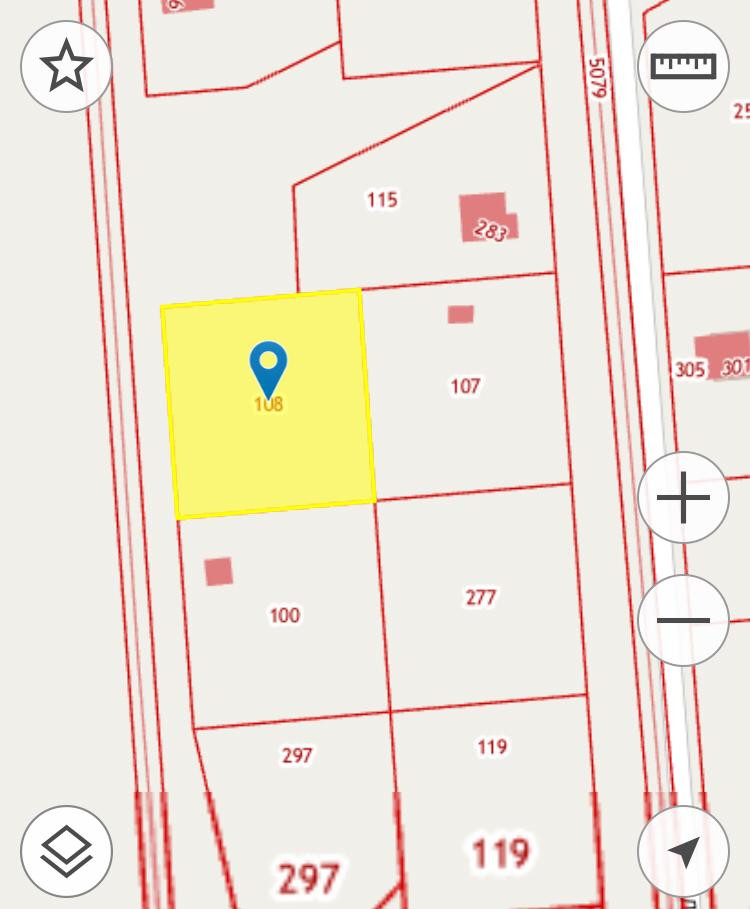This screenshot has height=909, width=750.
Task: Zoom in on the map
Action: (x=683, y=497)
